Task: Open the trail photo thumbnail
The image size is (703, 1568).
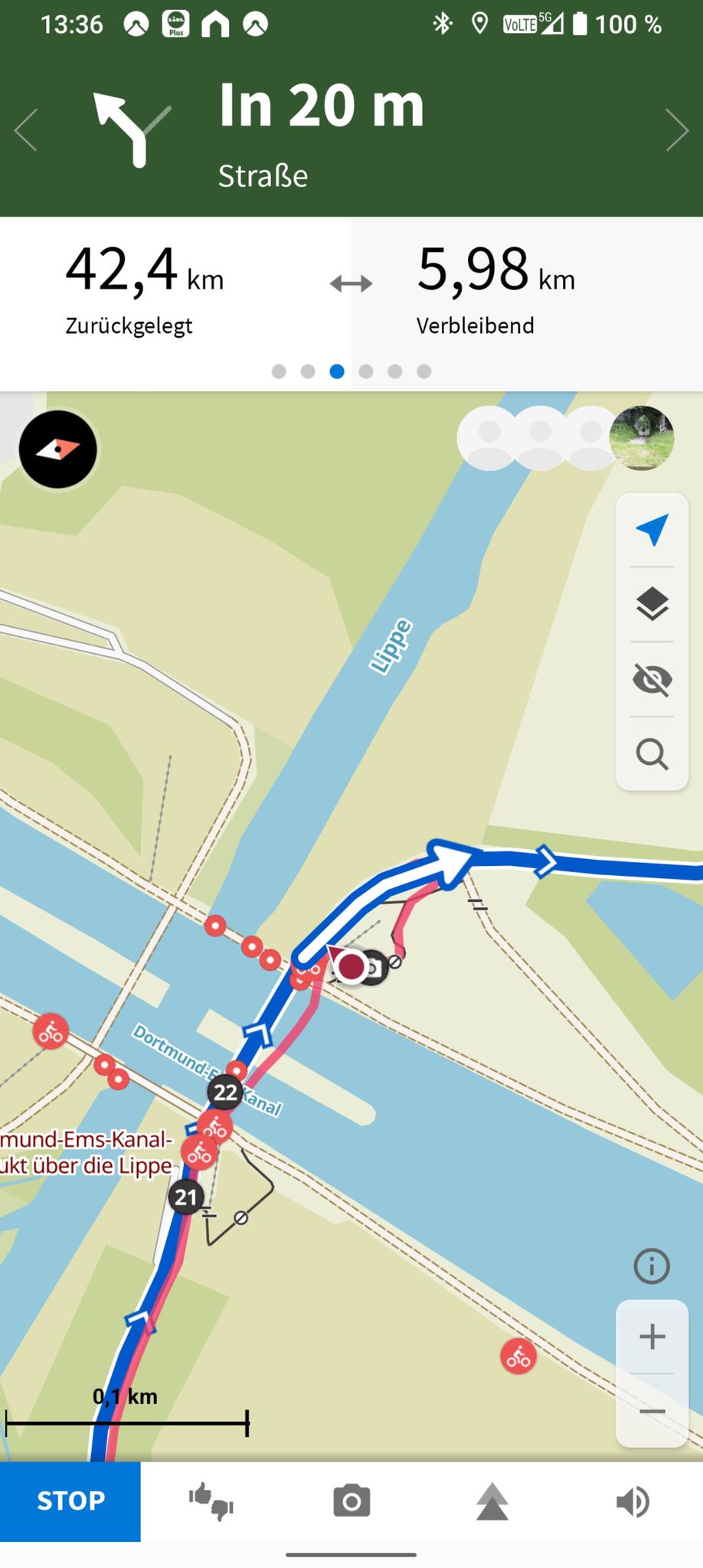Action: click(x=642, y=438)
